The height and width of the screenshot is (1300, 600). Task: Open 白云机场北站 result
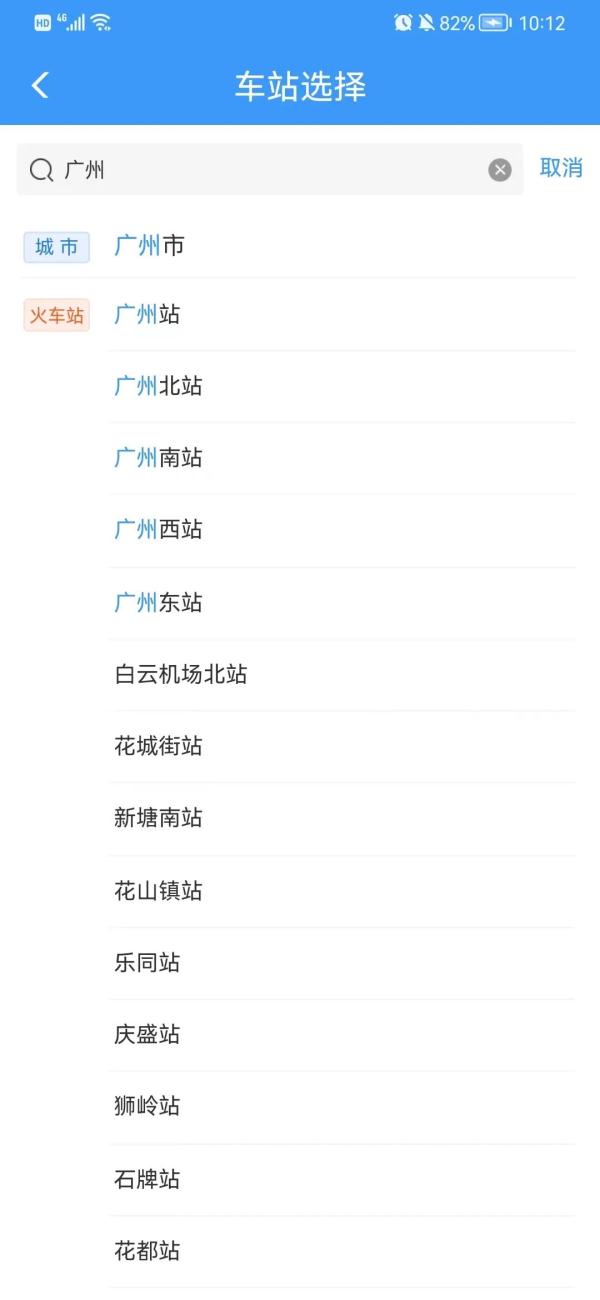181,675
